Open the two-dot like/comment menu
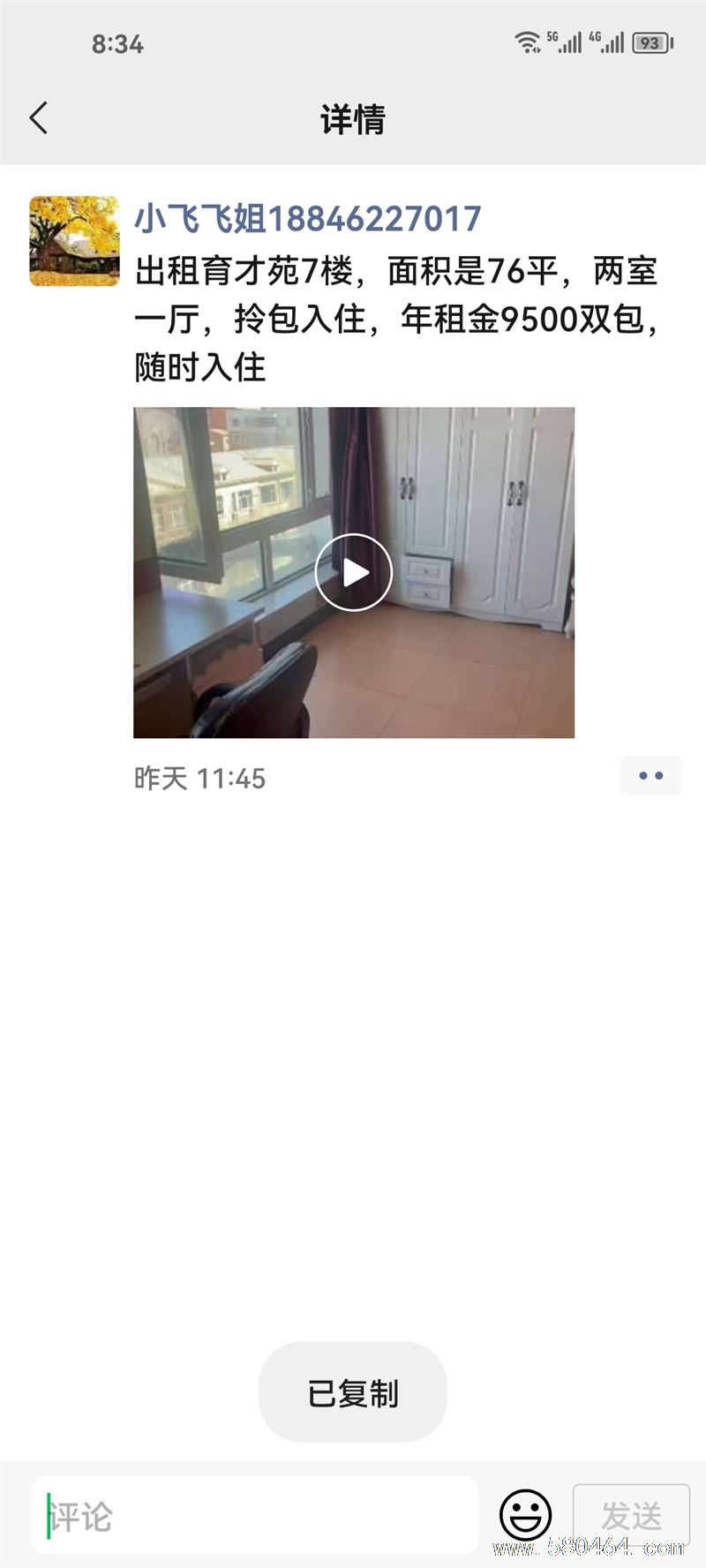The image size is (706, 1568). (650, 776)
